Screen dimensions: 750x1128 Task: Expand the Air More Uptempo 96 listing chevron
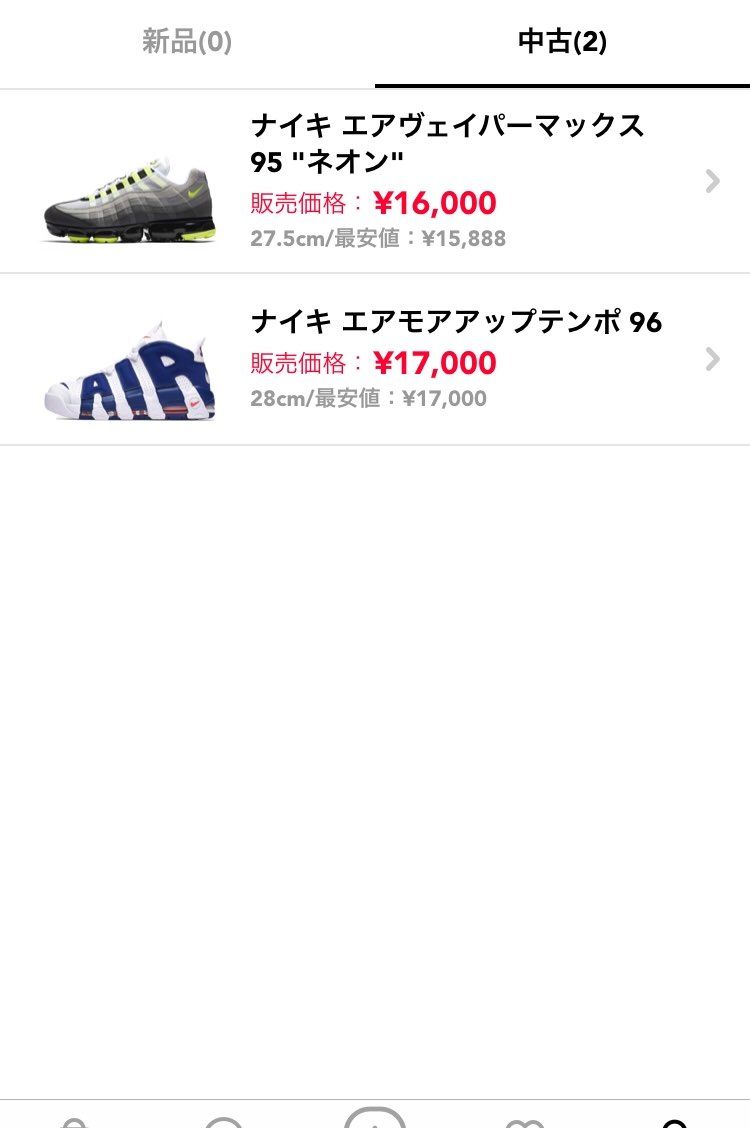click(x=712, y=360)
